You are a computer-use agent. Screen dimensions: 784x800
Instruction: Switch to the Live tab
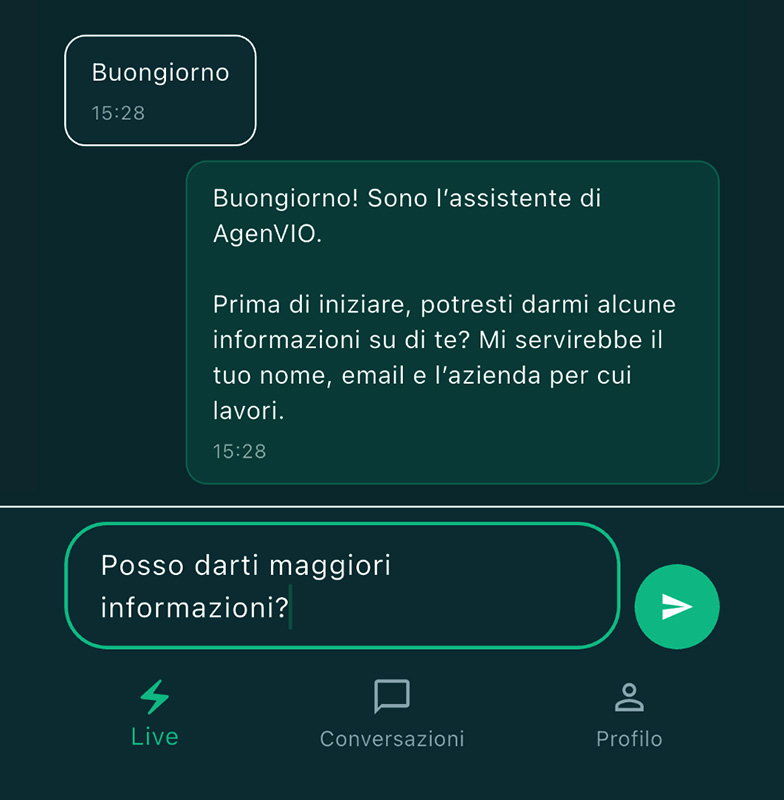point(155,713)
